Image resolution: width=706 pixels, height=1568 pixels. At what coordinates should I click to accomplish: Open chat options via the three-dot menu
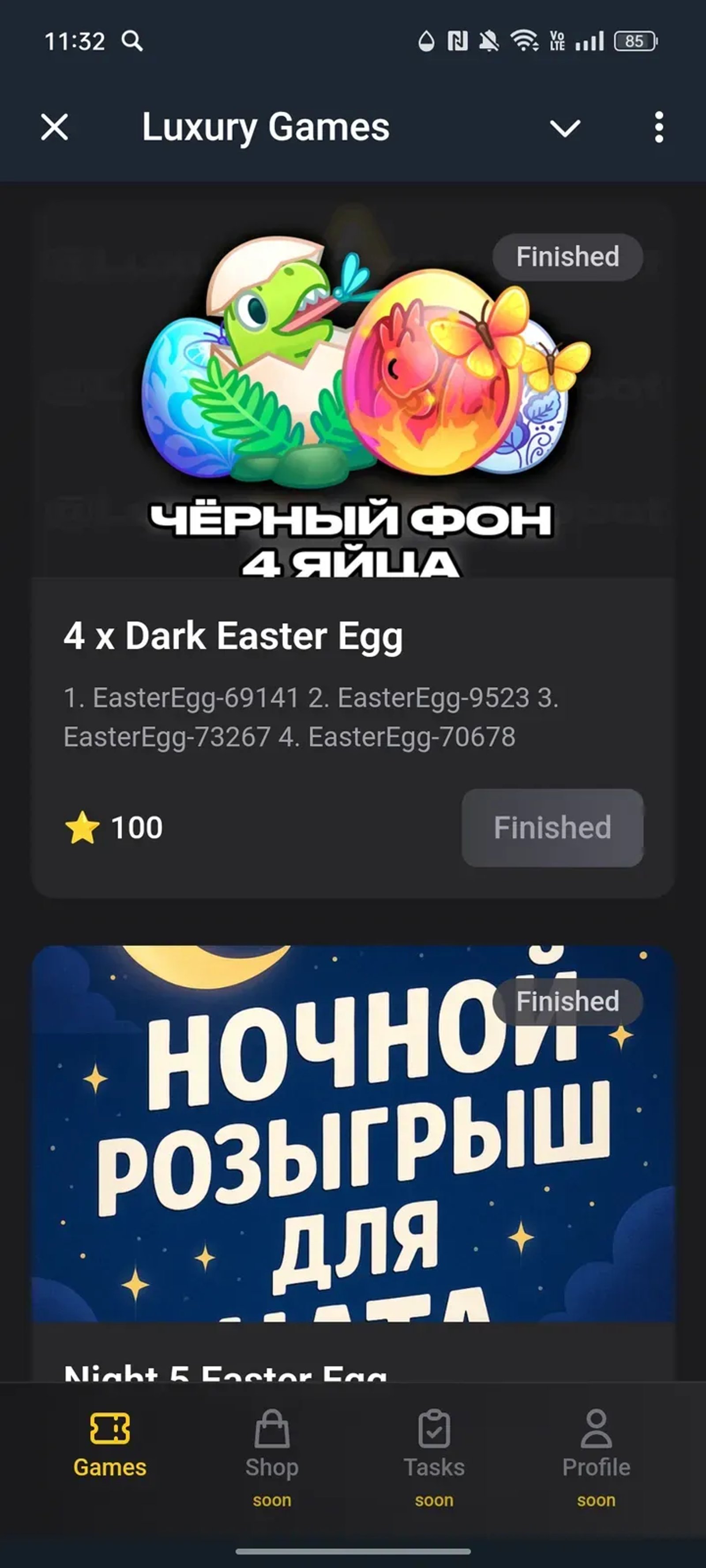658,128
